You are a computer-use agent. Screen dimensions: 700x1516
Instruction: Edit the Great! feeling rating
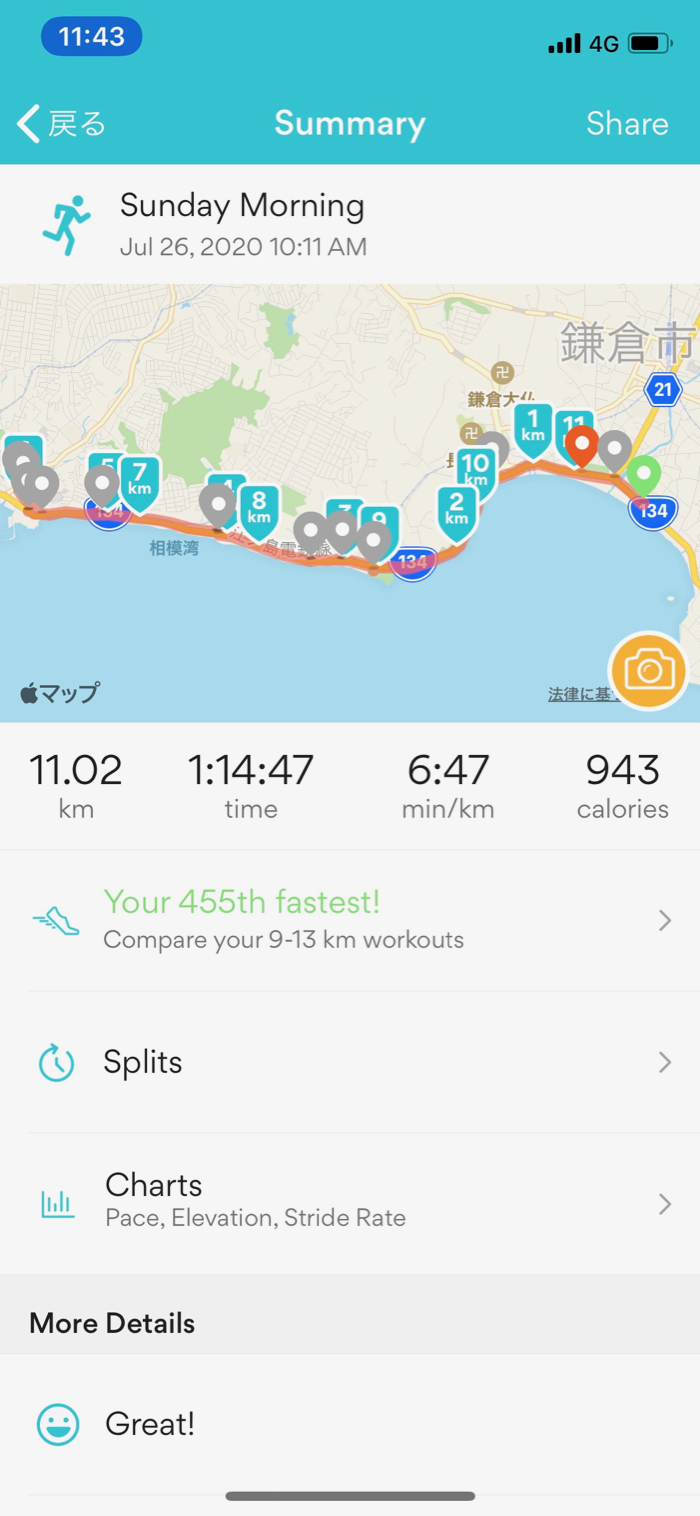pyautogui.click(x=150, y=1424)
